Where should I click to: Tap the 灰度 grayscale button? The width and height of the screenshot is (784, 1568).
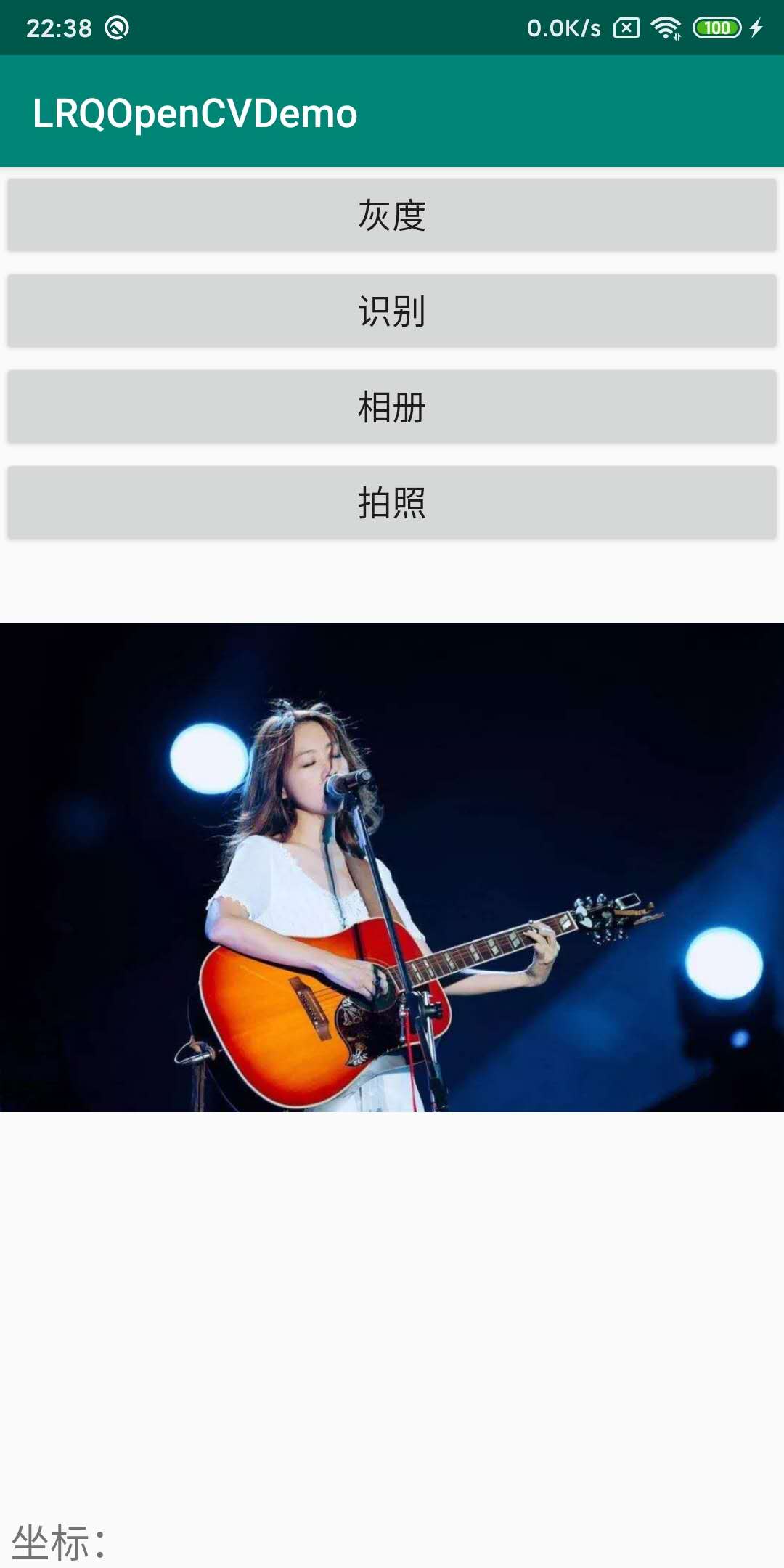tap(392, 216)
